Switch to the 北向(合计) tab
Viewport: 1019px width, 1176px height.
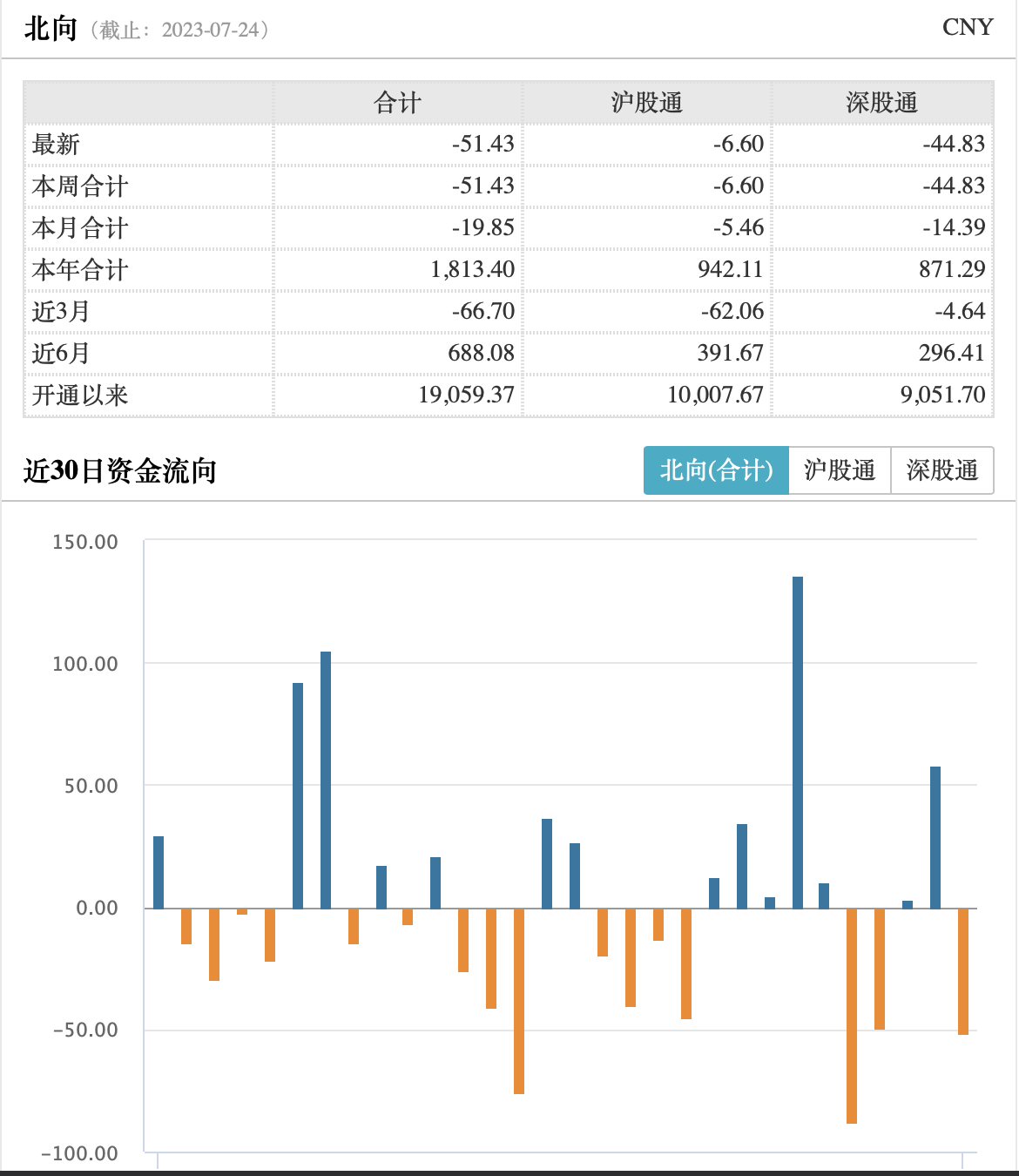716,470
